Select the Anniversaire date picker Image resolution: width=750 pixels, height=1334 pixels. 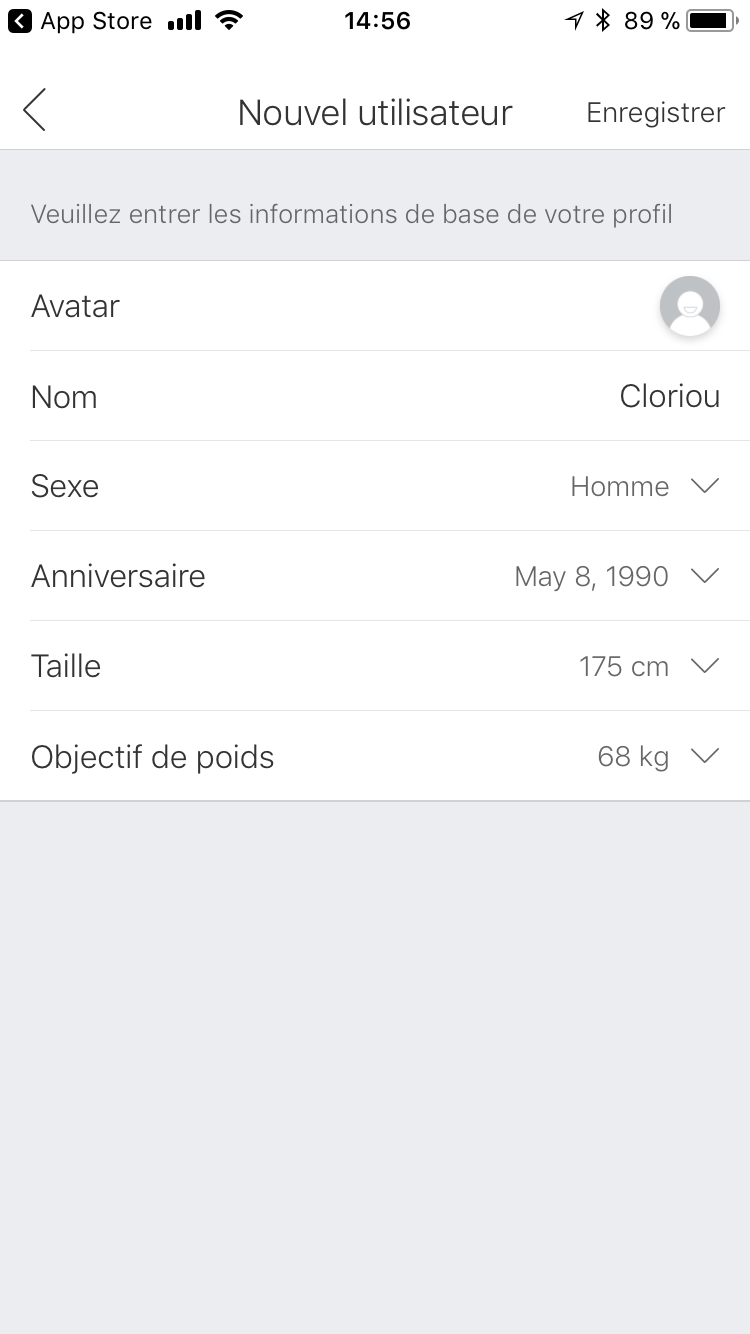pyautogui.click(x=616, y=576)
